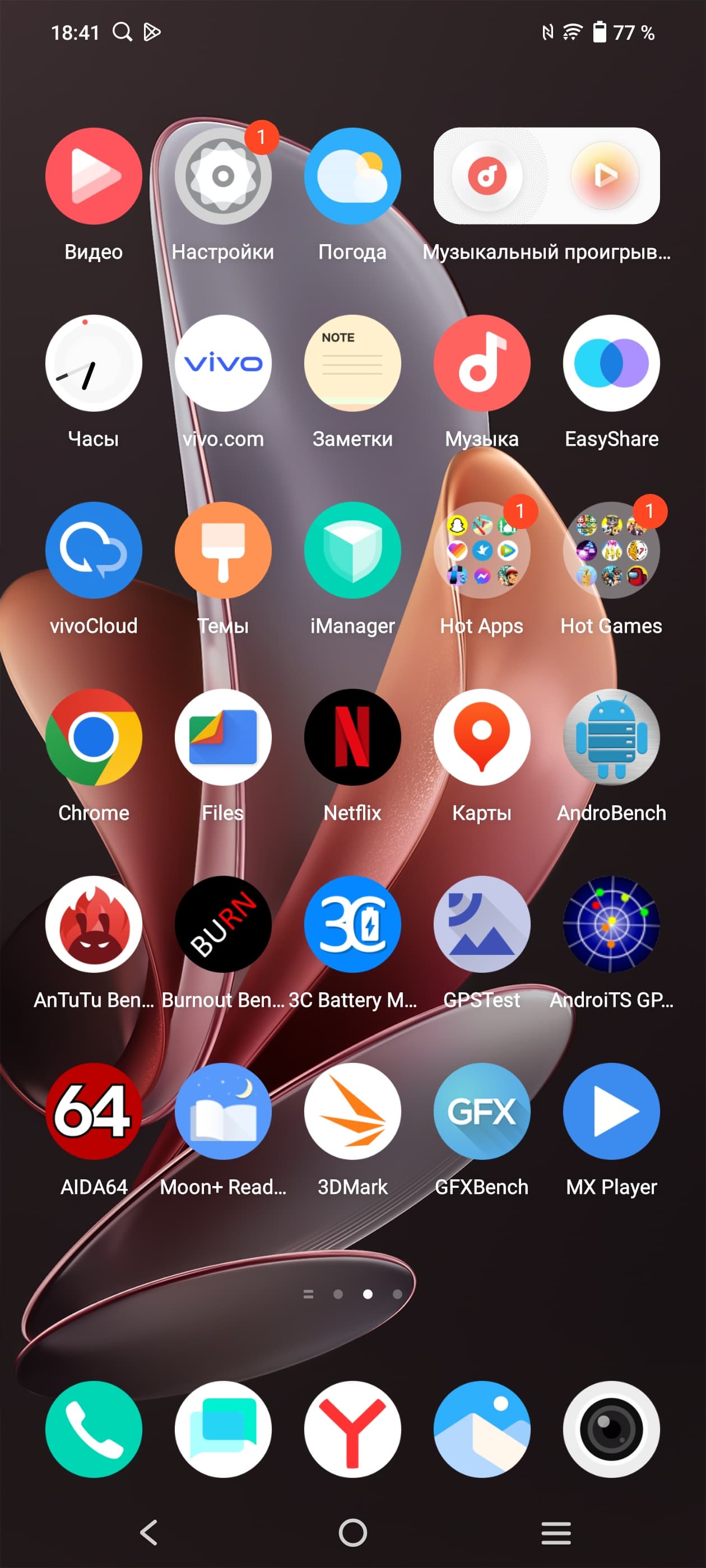The height and width of the screenshot is (1568, 706).
Task: Open AIDA64
Action: point(94,1110)
